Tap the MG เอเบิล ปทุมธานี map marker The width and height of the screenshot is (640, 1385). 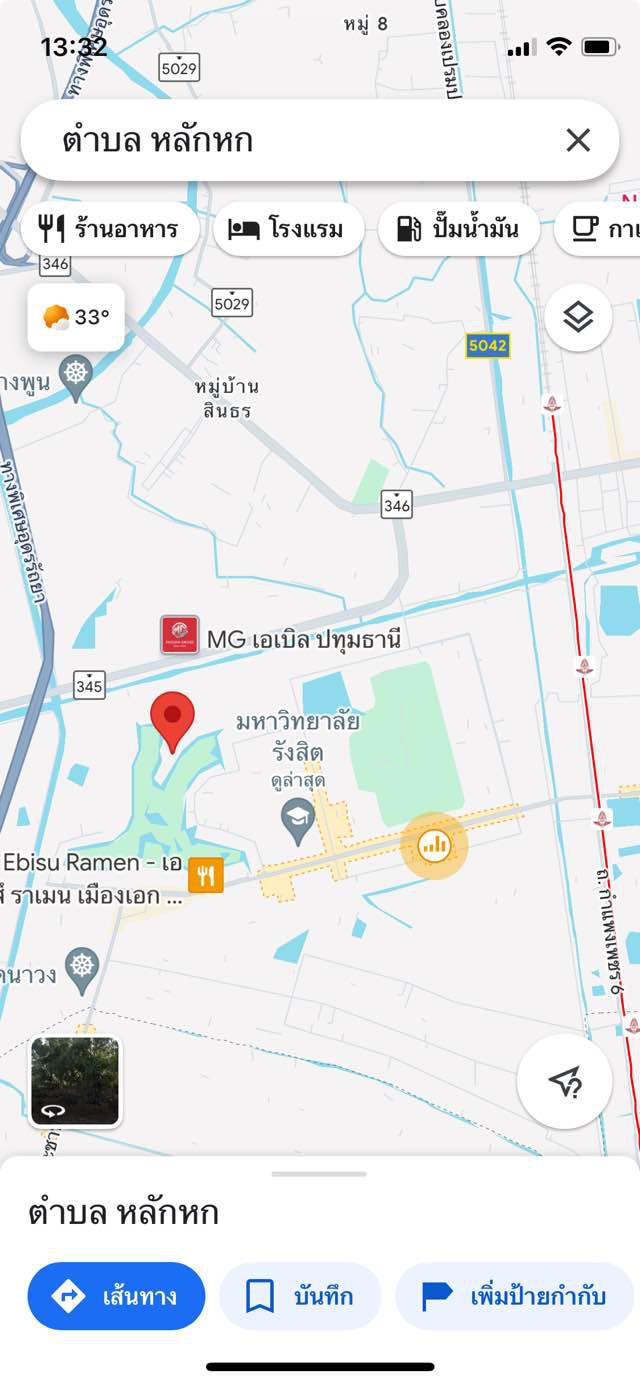(x=180, y=636)
